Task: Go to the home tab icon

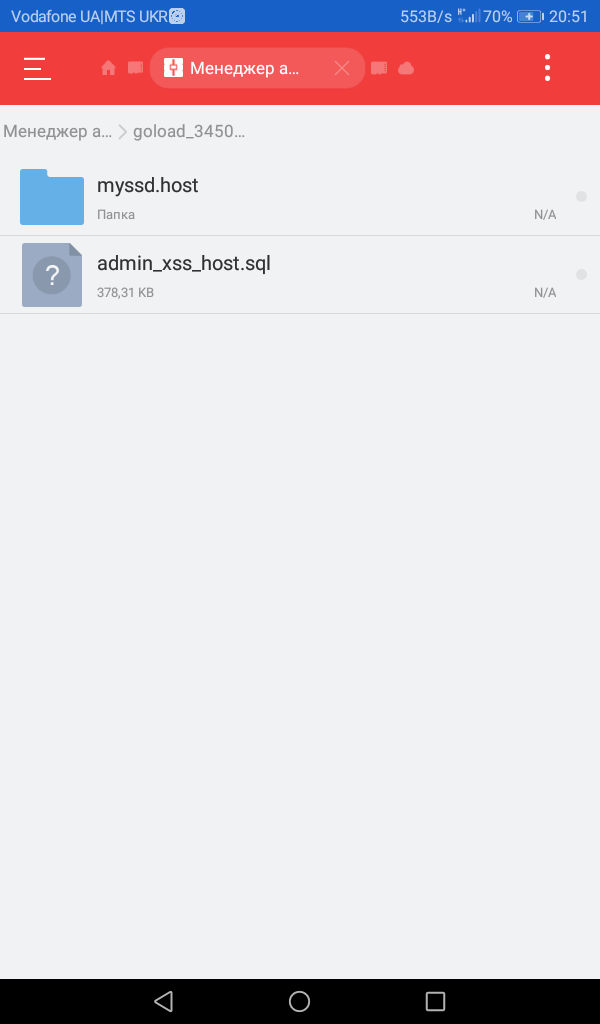Action: [x=108, y=68]
